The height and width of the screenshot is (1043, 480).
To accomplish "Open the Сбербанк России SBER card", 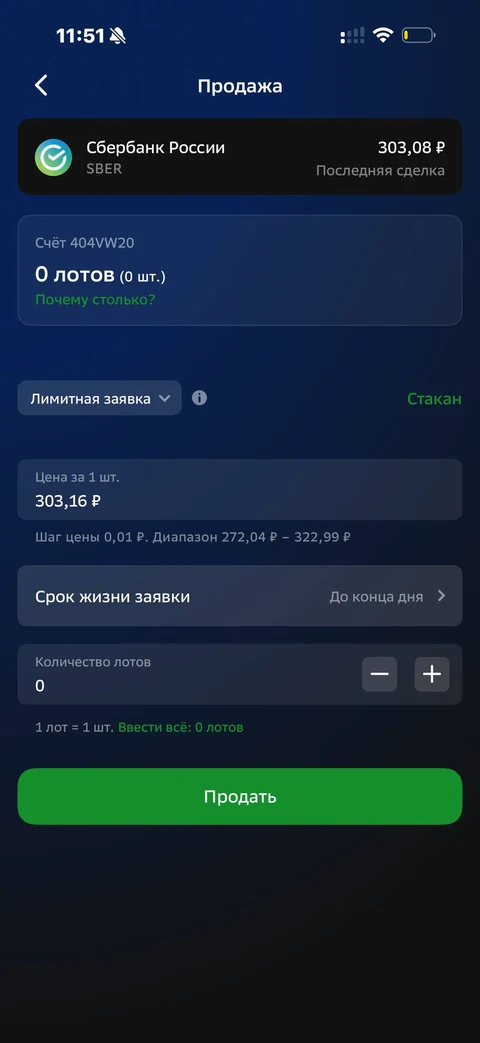I will pos(239,156).
